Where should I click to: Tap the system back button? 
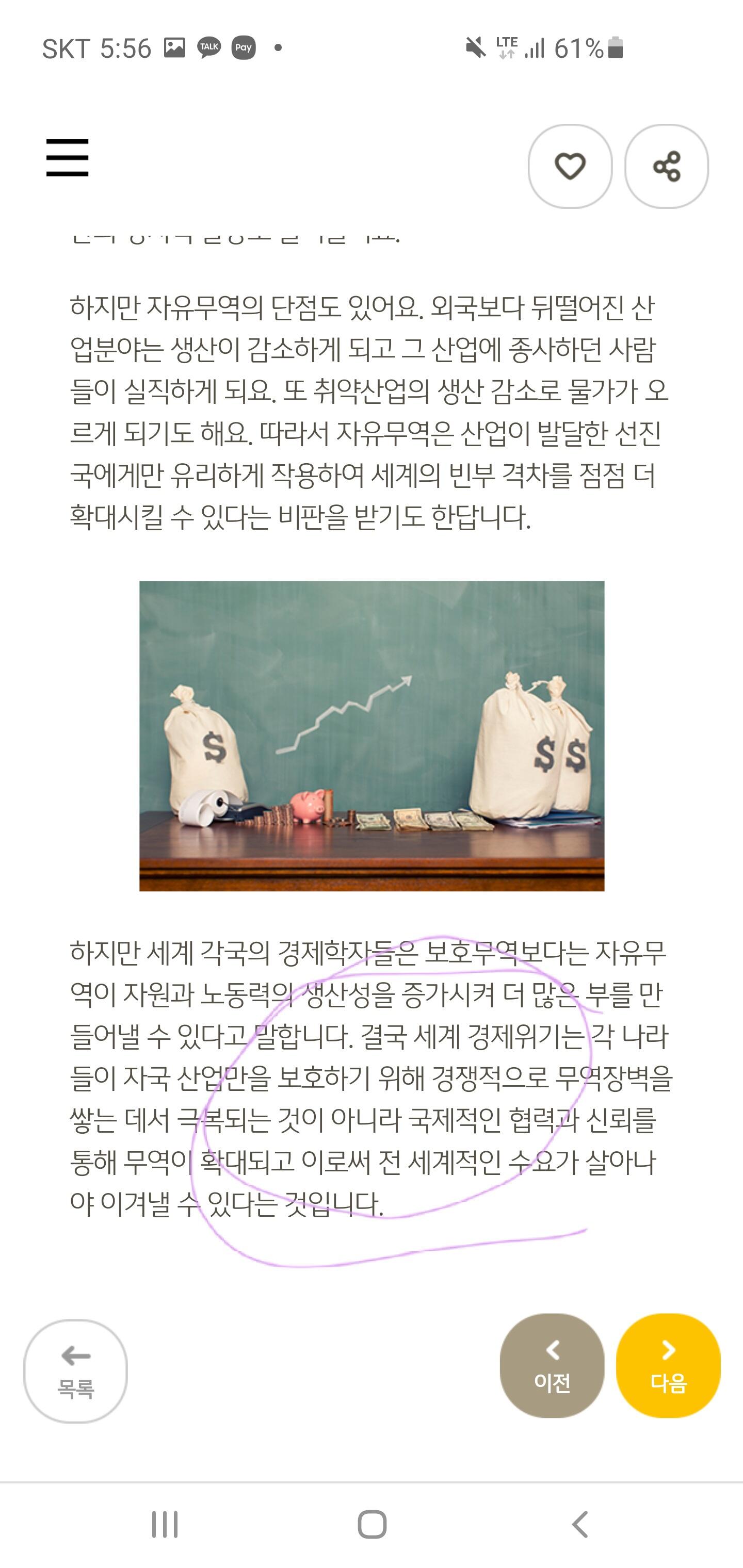click(x=580, y=1524)
